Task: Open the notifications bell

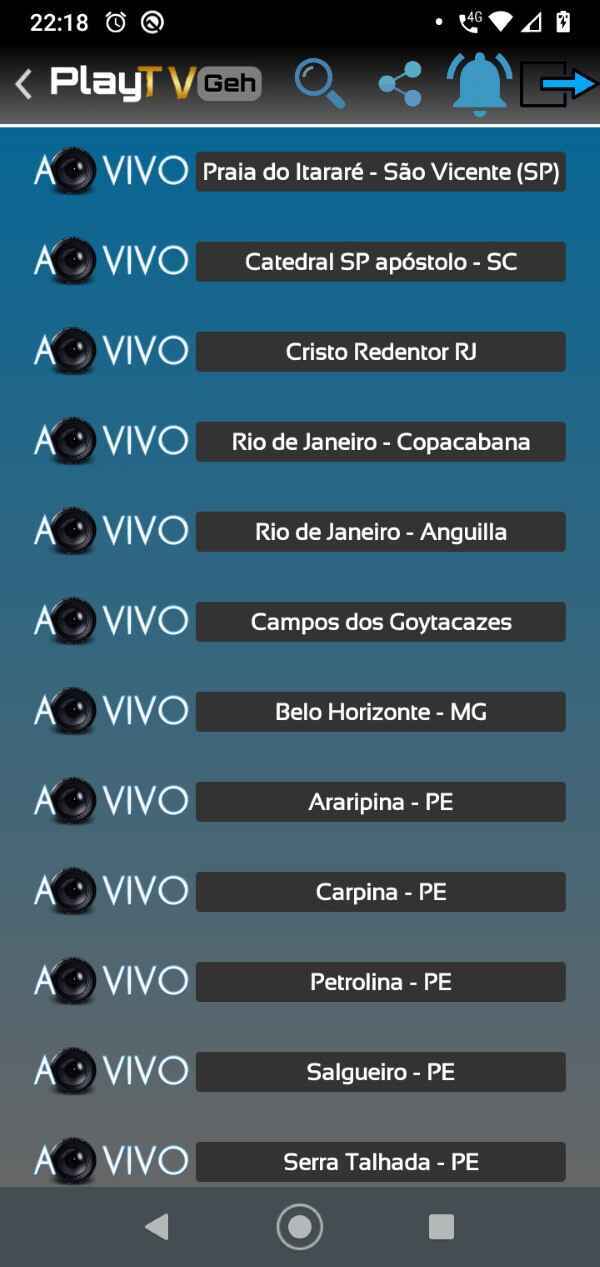Action: tap(479, 84)
